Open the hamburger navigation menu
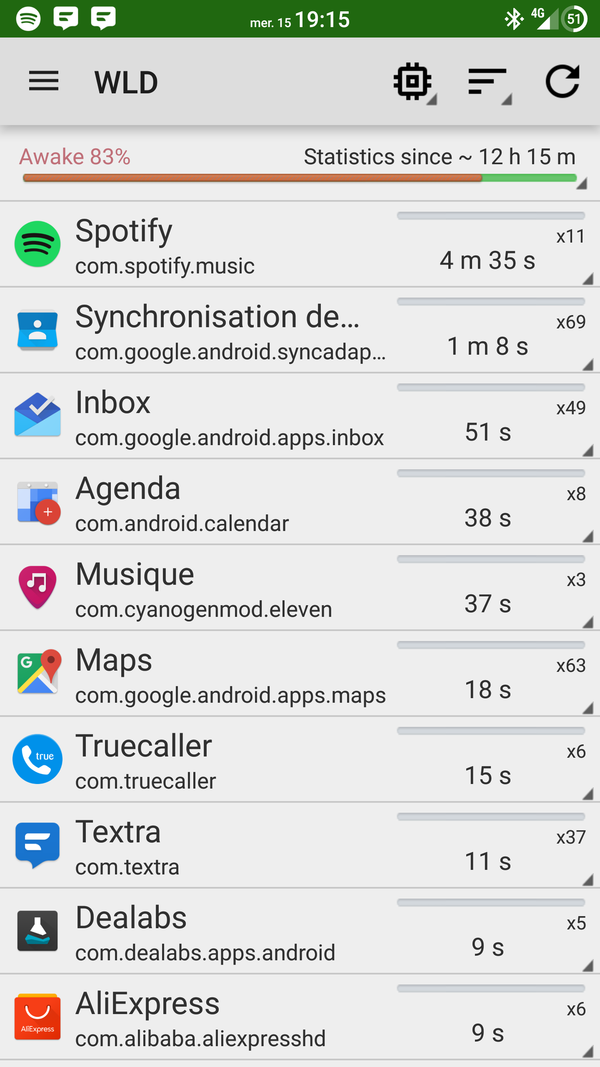This screenshot has width=600, height=1067. 44,82
